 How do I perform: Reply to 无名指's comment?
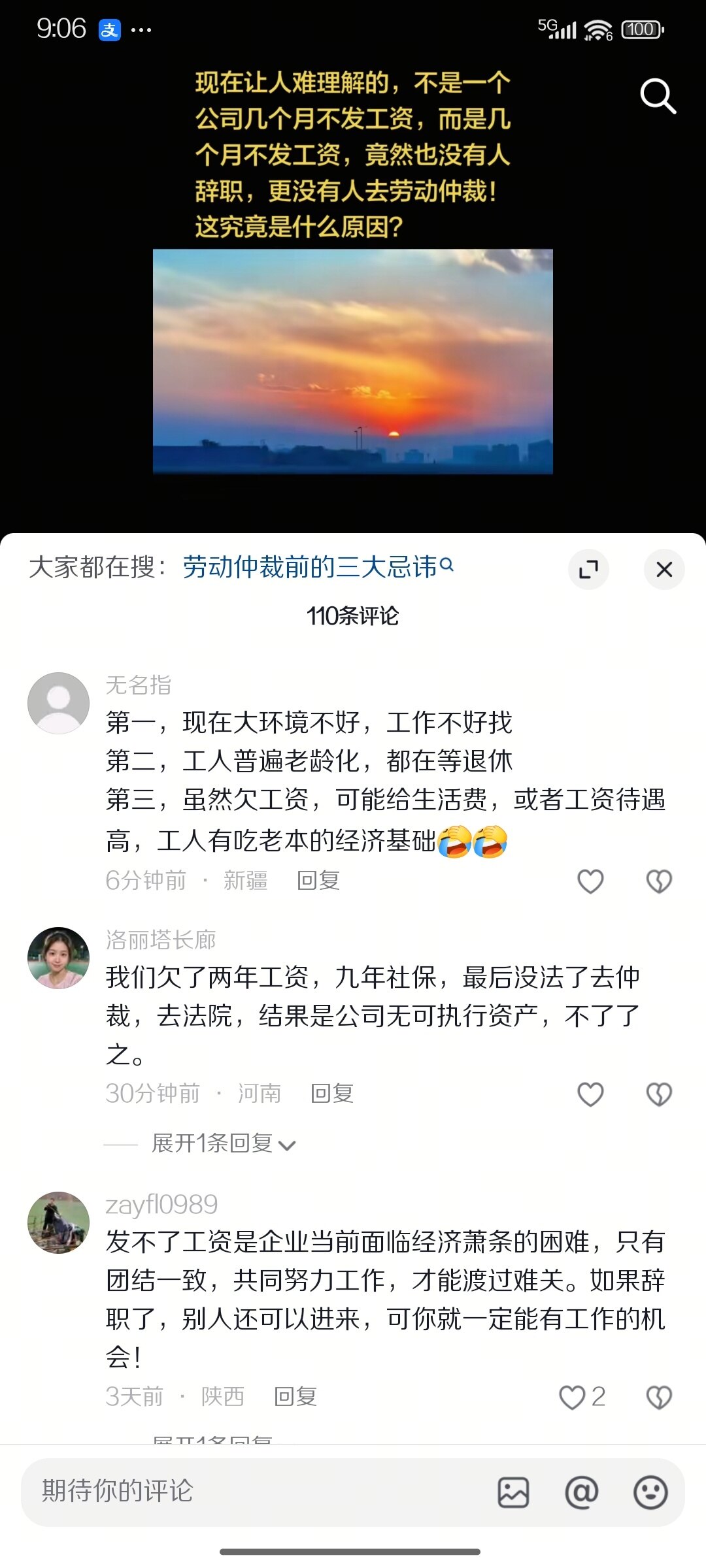pos(318,881)
